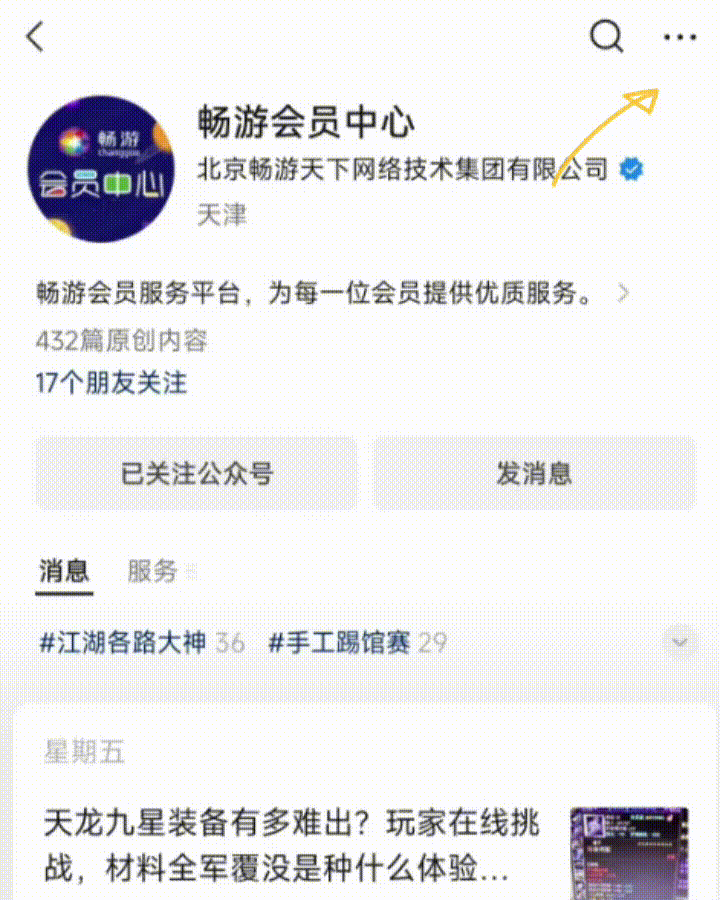Open the search icon

(605, 37)
